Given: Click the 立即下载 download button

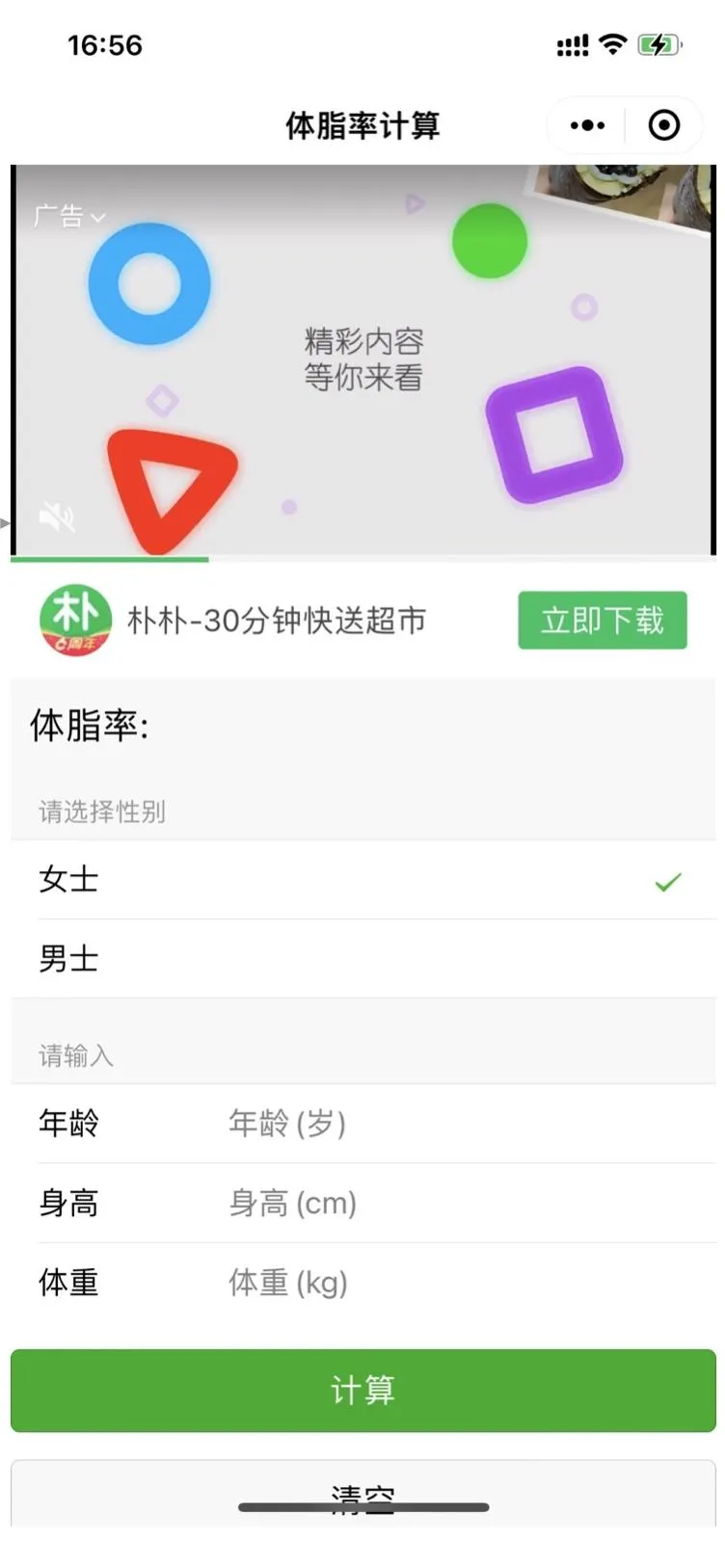Looking at the screenshot, I should click(x=602, y=620).
